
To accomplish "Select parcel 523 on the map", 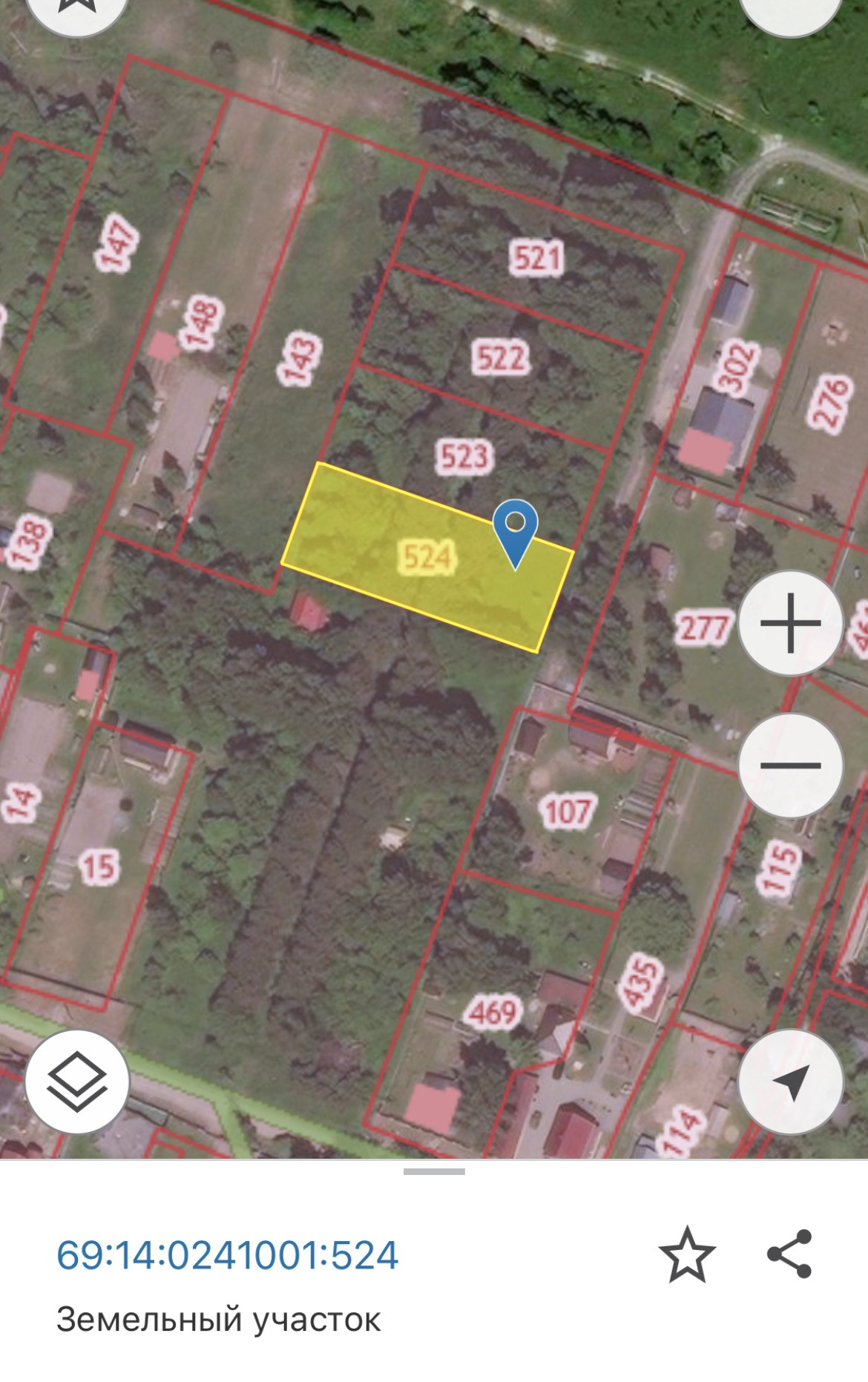I will [x=464, y=455].
